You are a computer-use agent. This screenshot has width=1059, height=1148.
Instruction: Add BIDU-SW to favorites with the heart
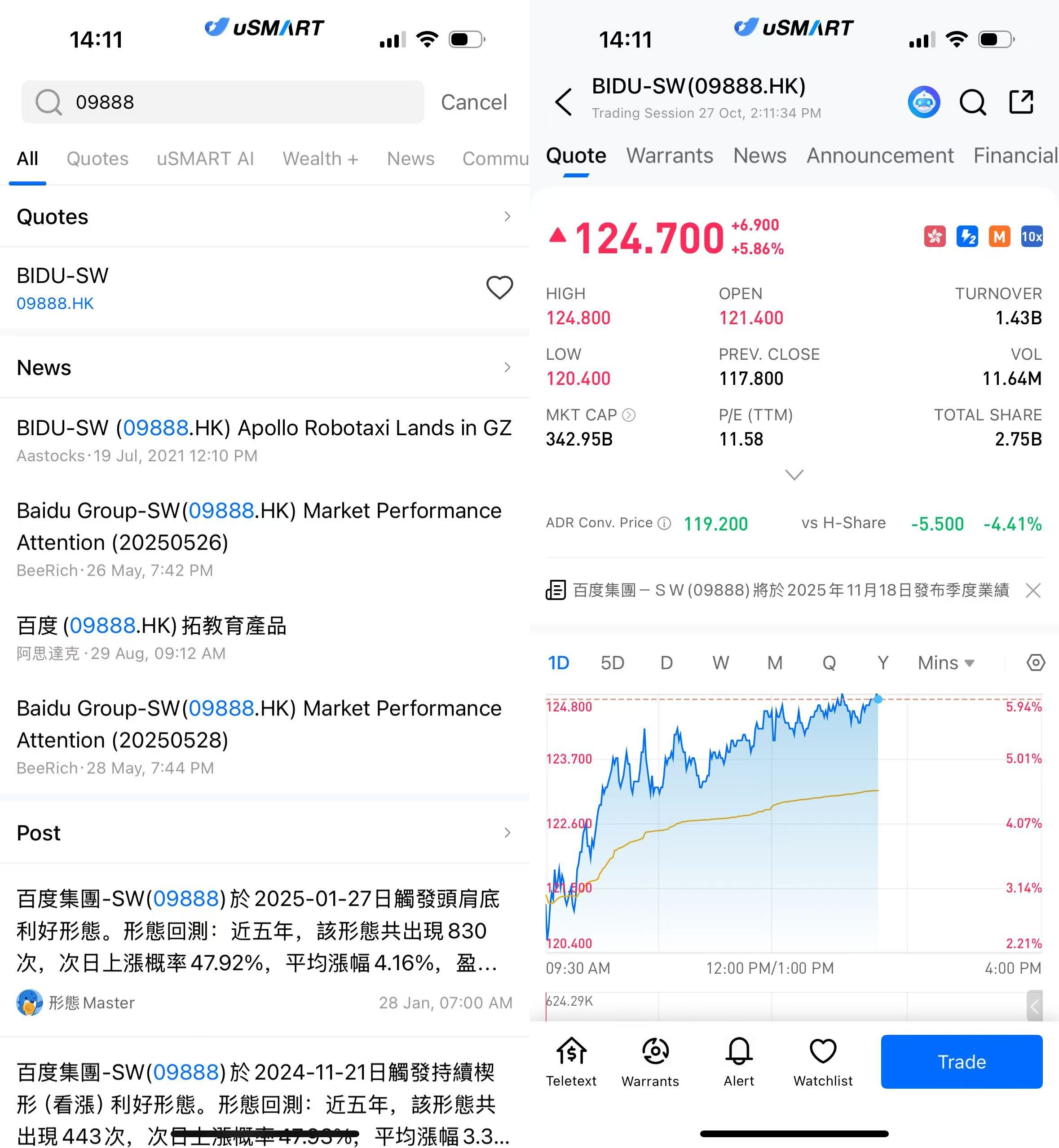click(x=499, y=288)
